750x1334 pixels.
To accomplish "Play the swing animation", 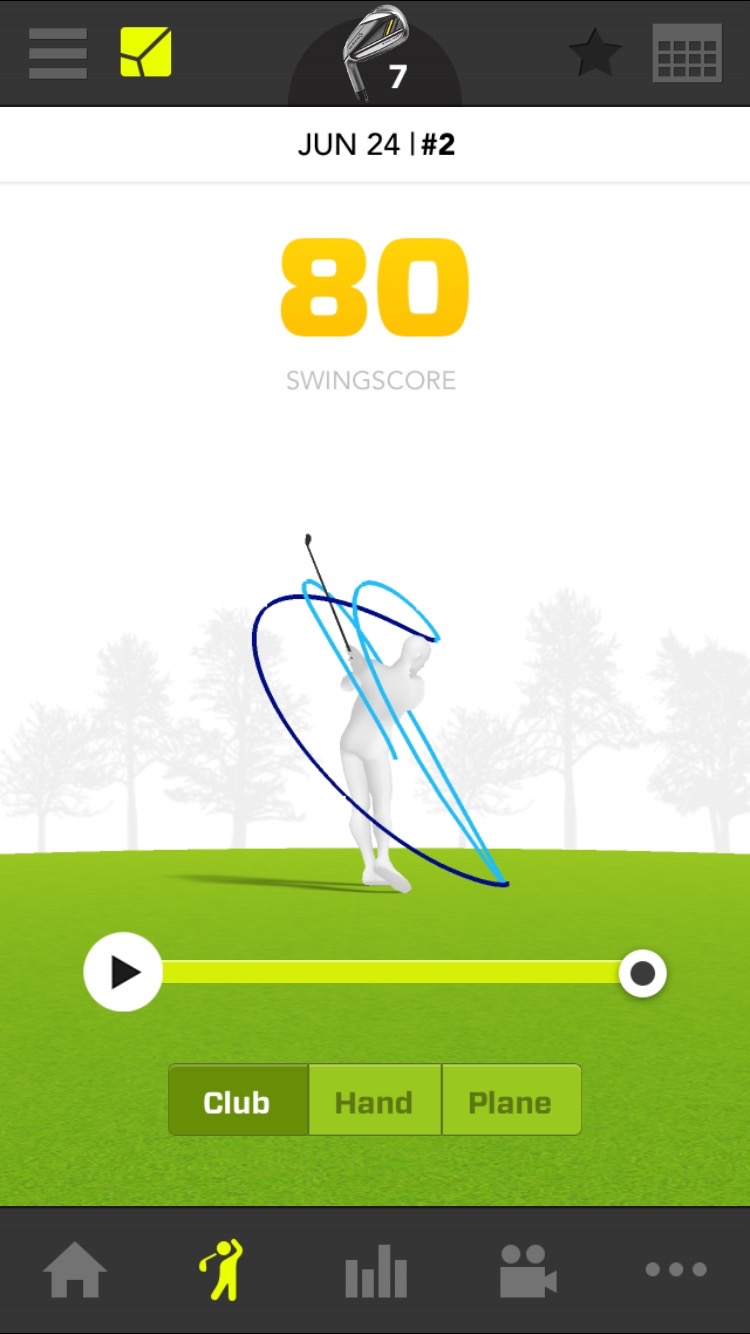I will tap(123, 972).
